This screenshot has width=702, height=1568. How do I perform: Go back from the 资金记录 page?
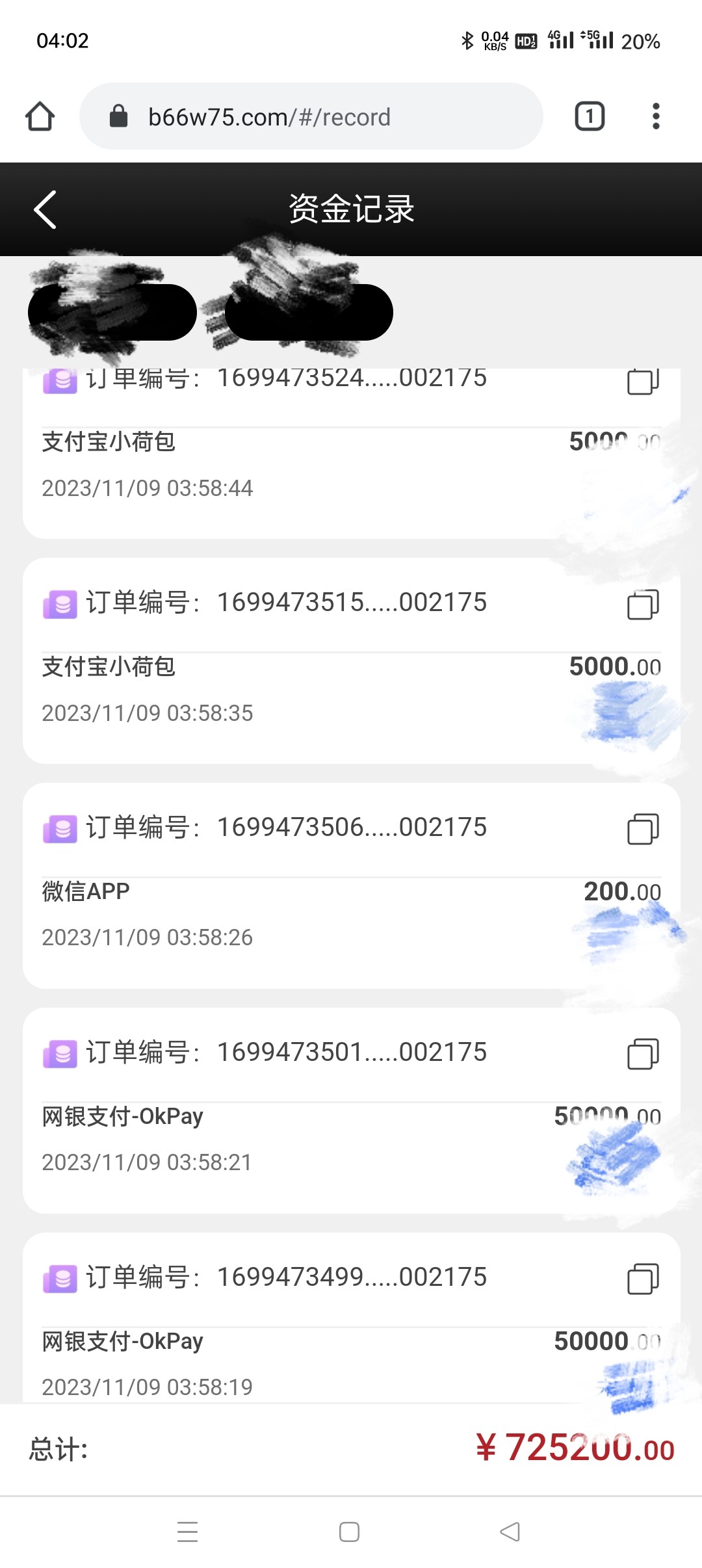45,209
